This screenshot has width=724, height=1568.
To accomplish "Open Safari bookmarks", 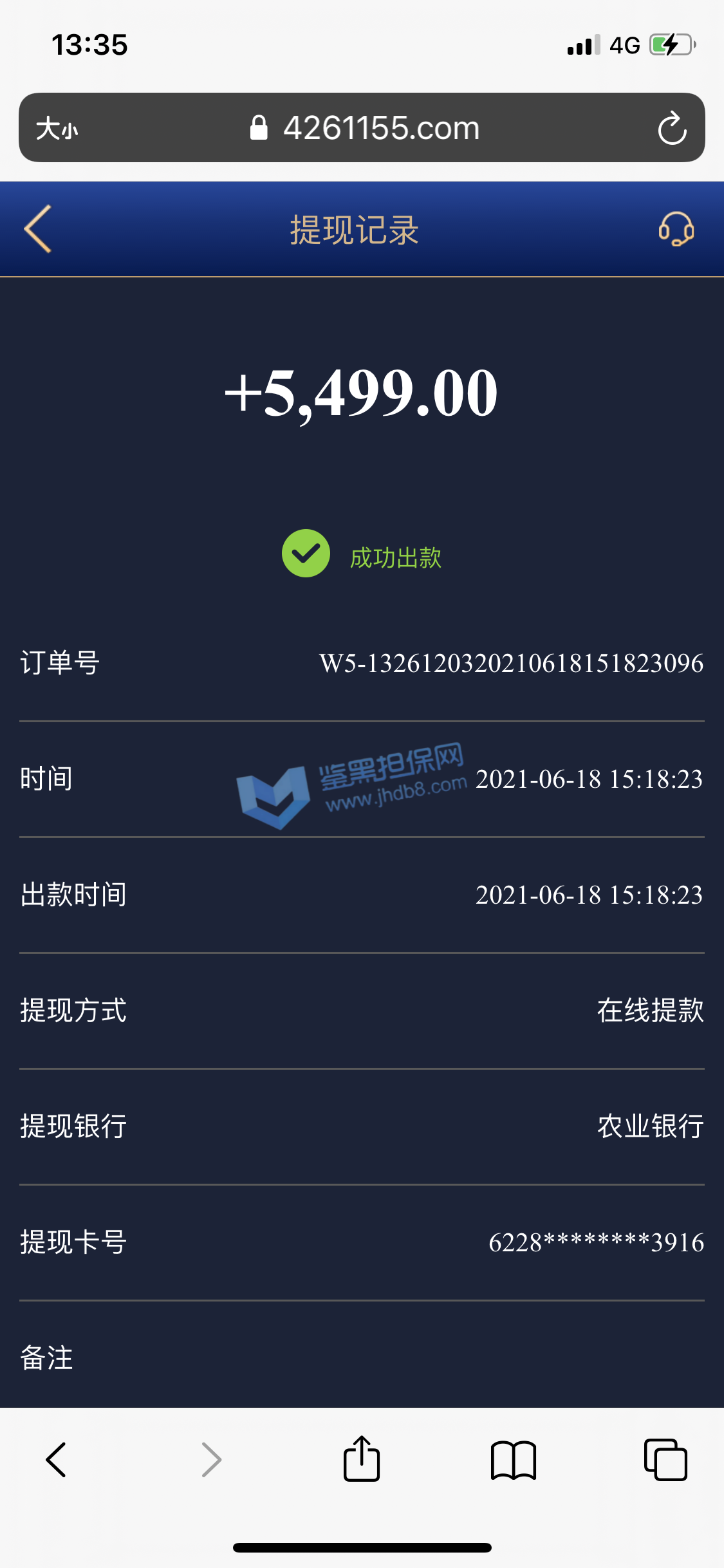I will point(513,1459).
